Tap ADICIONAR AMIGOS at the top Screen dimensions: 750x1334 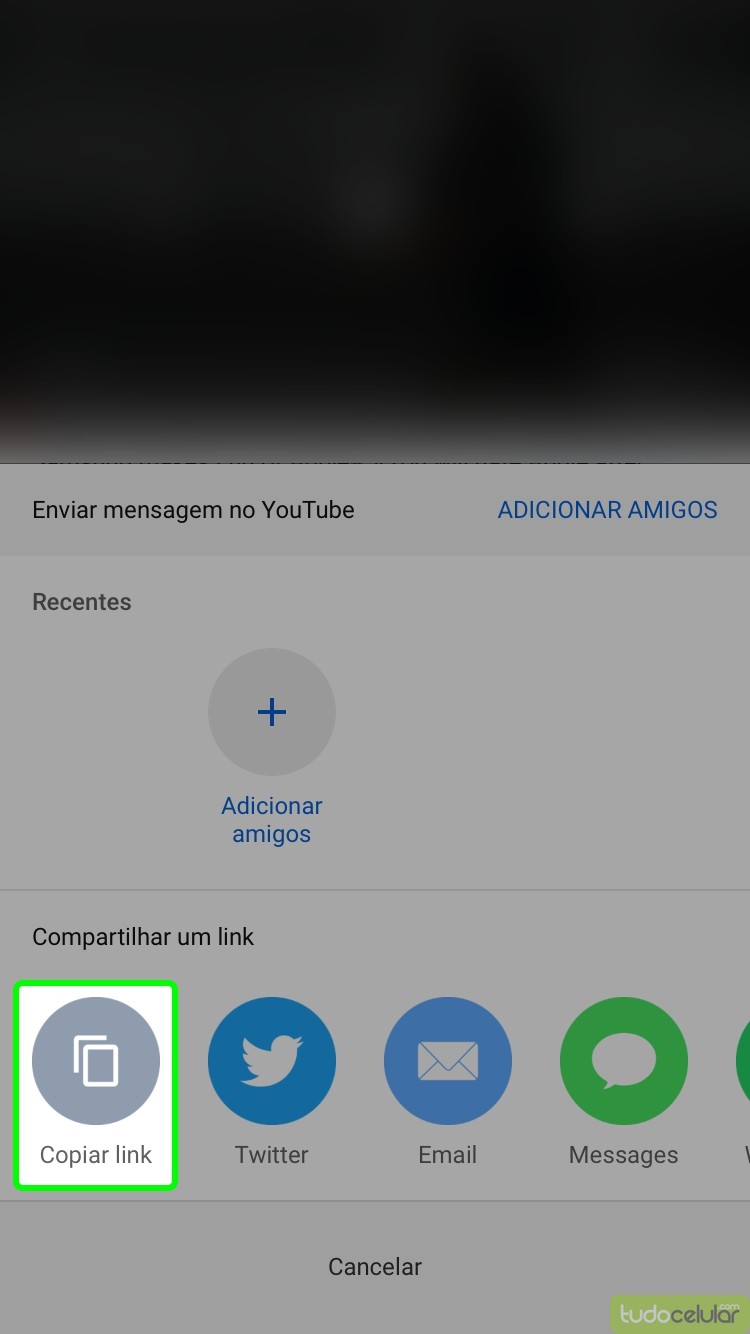pyautogui.click(x=607, y=510)
